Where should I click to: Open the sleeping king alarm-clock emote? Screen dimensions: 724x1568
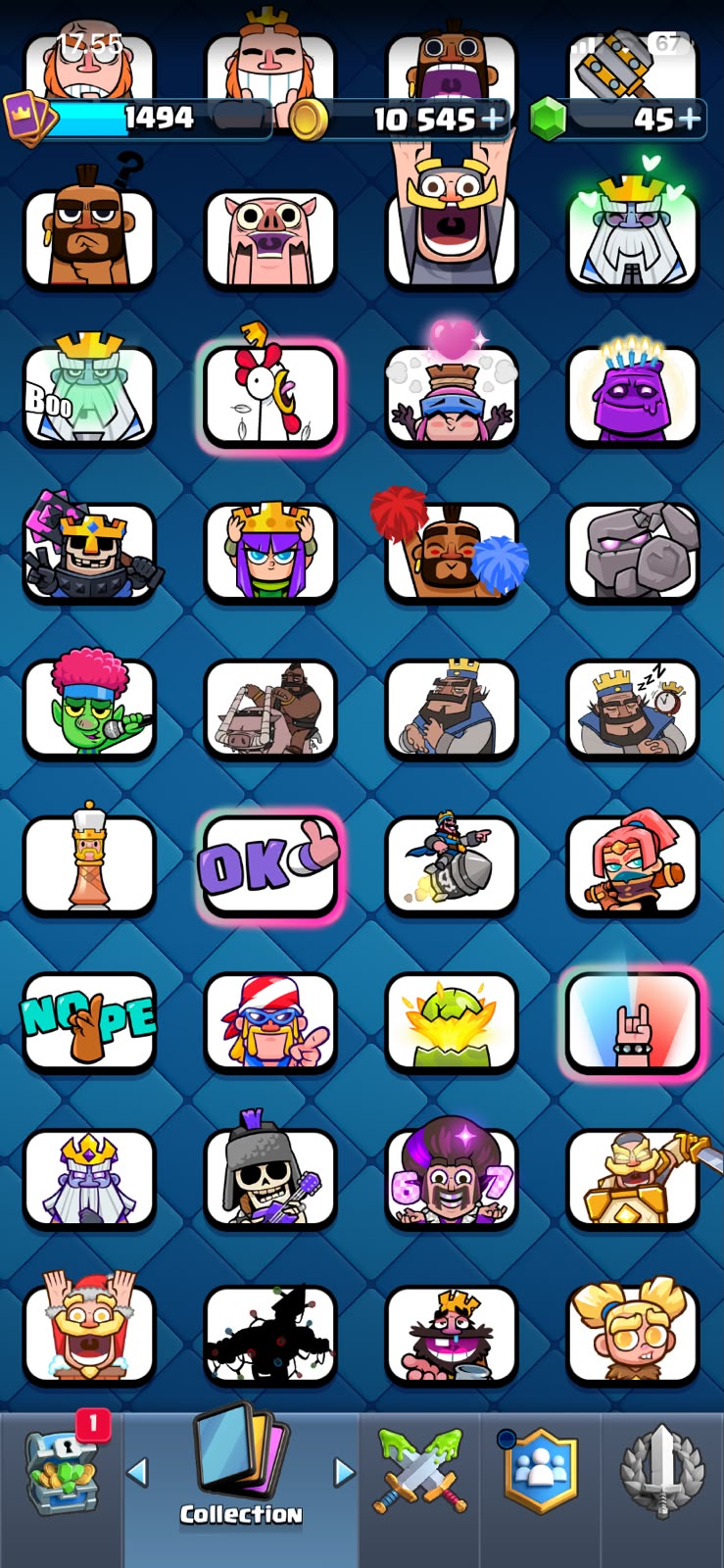click(x=633, y=710)
